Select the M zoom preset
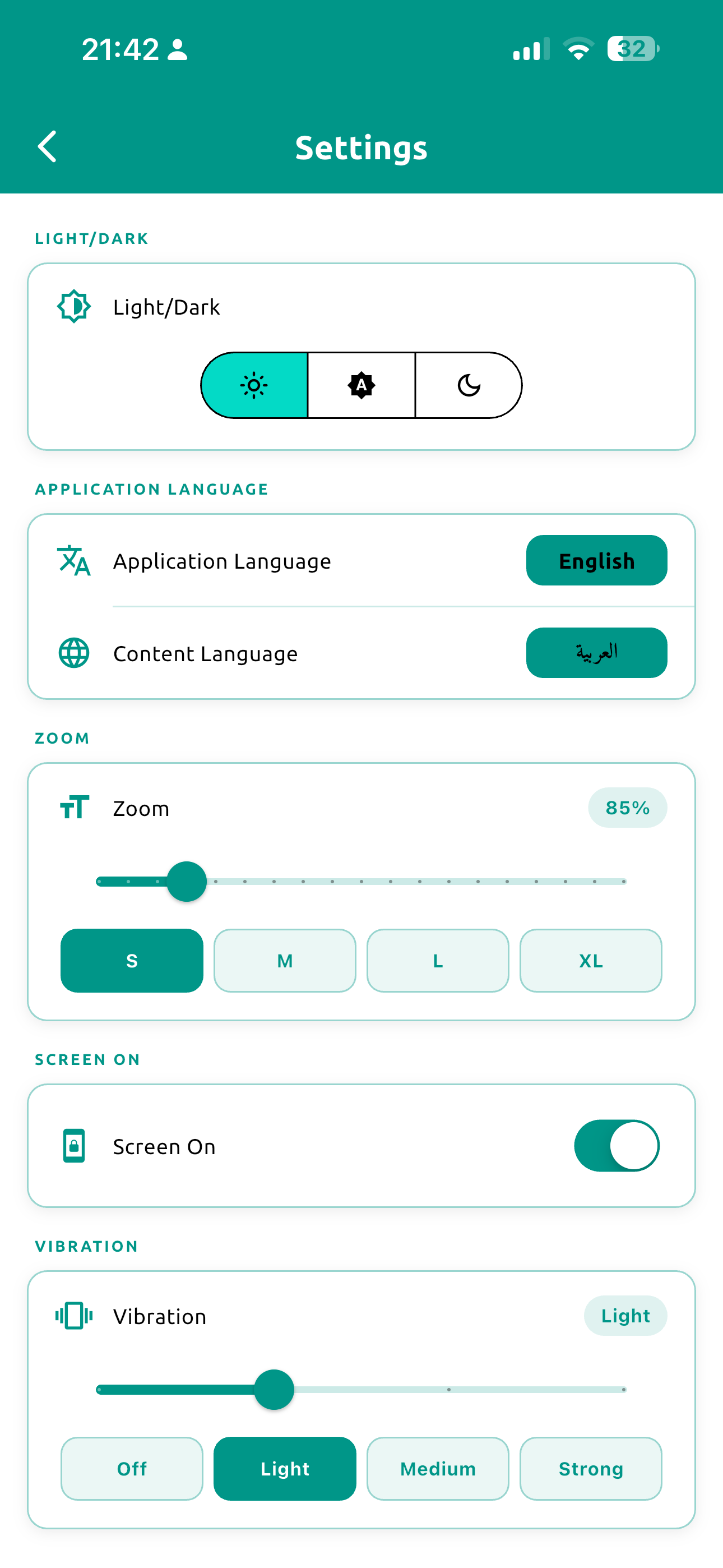This screenshot has width=723, height=1568. click(284, 961)
